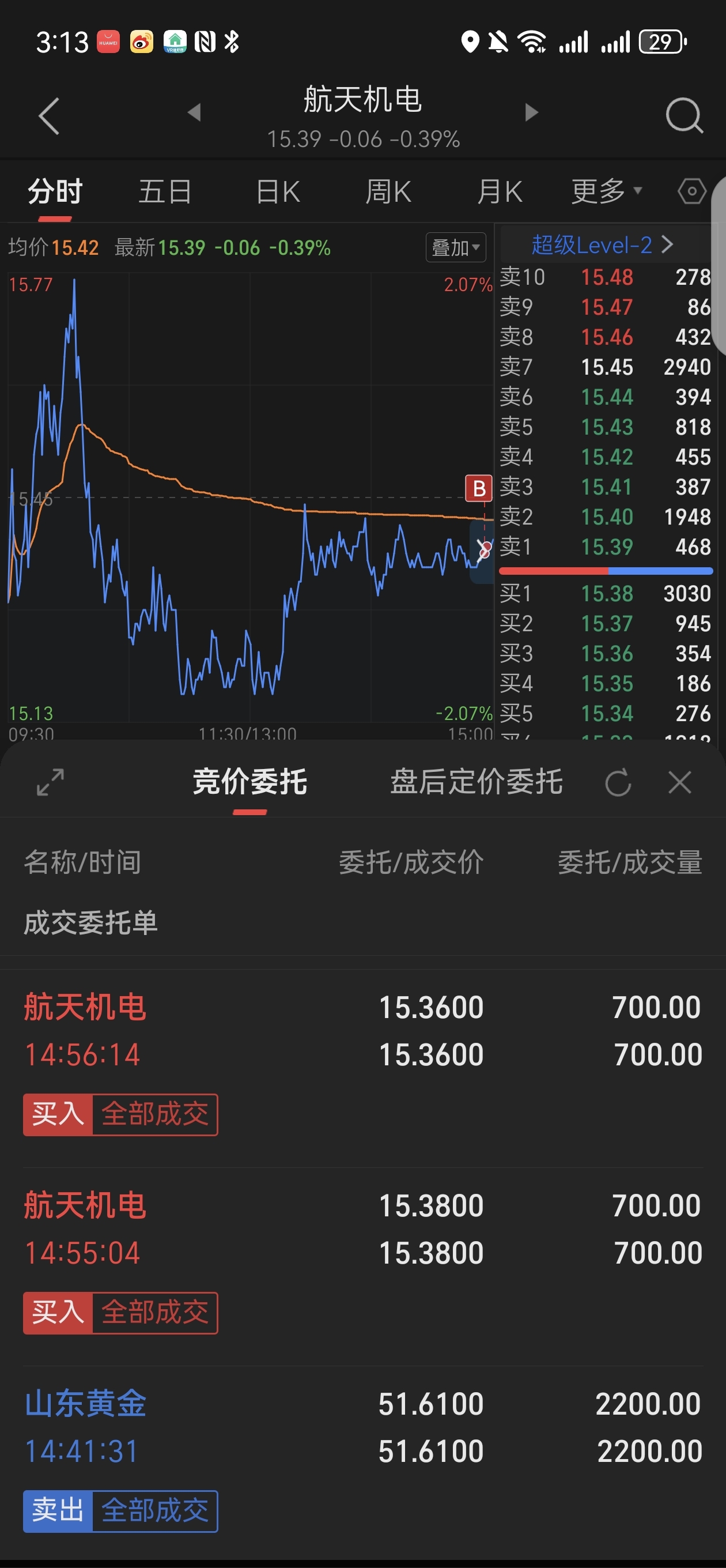Open the 叠加 overlay dropdown
This screenshot has width=726, height=1568.
(455, 247)
